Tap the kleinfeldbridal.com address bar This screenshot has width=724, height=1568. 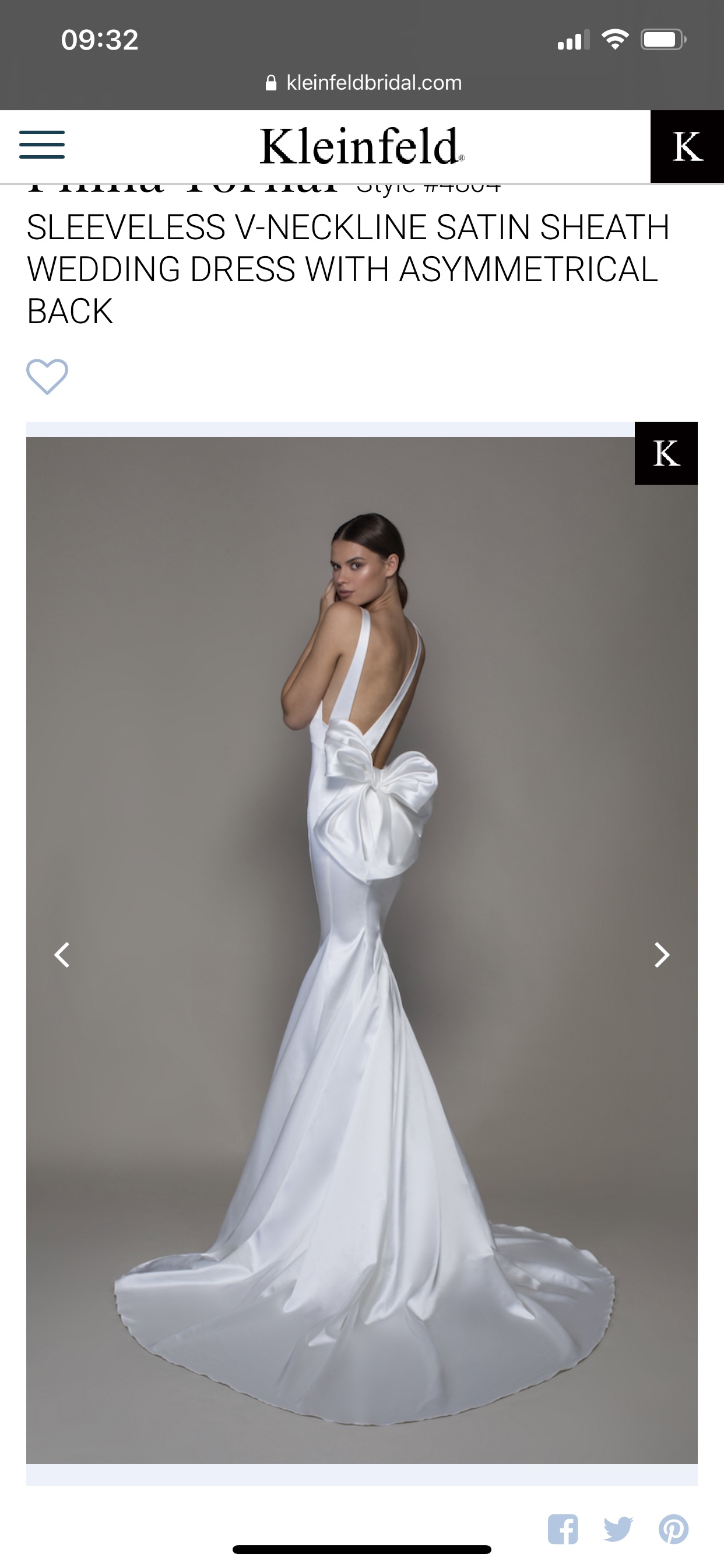(364, 83)
